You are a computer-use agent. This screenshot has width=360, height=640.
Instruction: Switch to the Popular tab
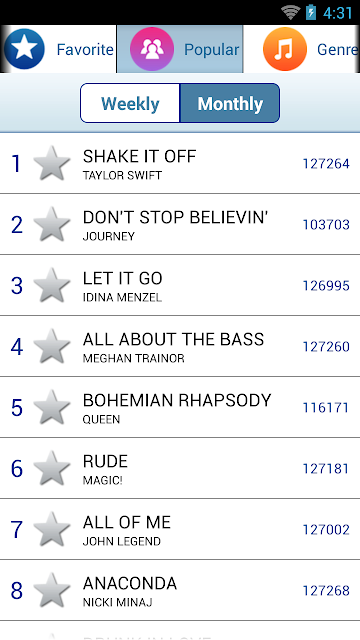pyautogui.click(x=180, y=49)
